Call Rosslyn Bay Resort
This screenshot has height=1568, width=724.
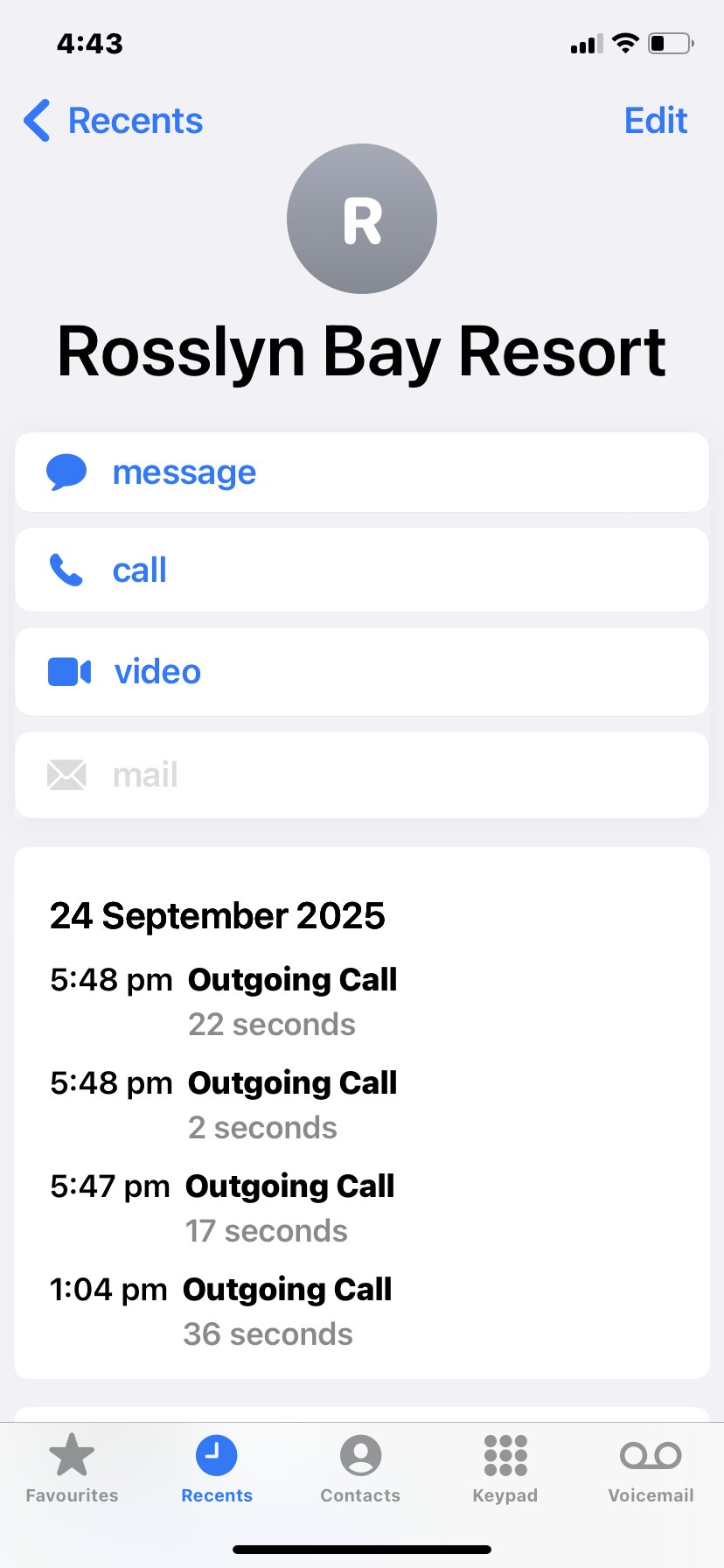(361, 570)
